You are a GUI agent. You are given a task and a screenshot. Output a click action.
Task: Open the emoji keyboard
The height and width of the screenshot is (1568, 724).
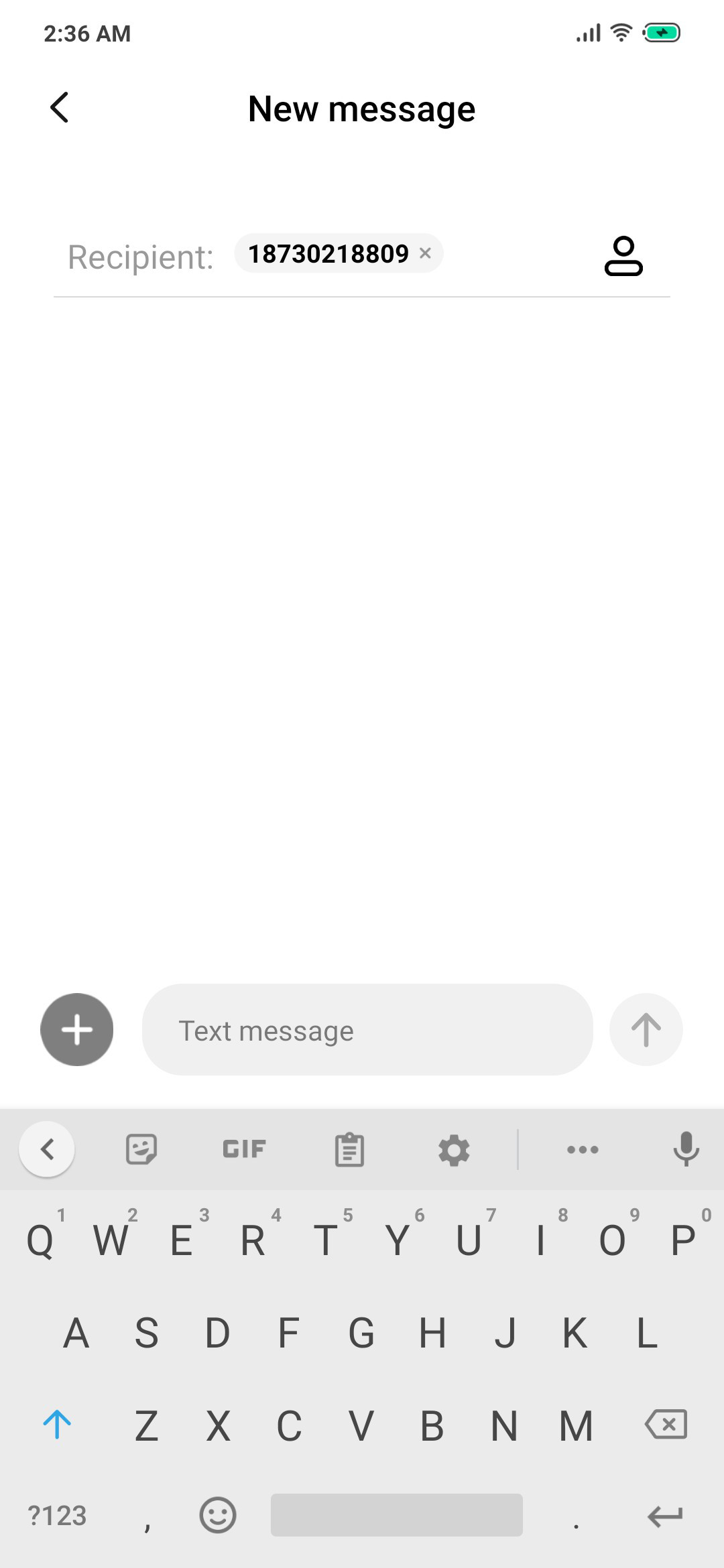coord(218,1515)
